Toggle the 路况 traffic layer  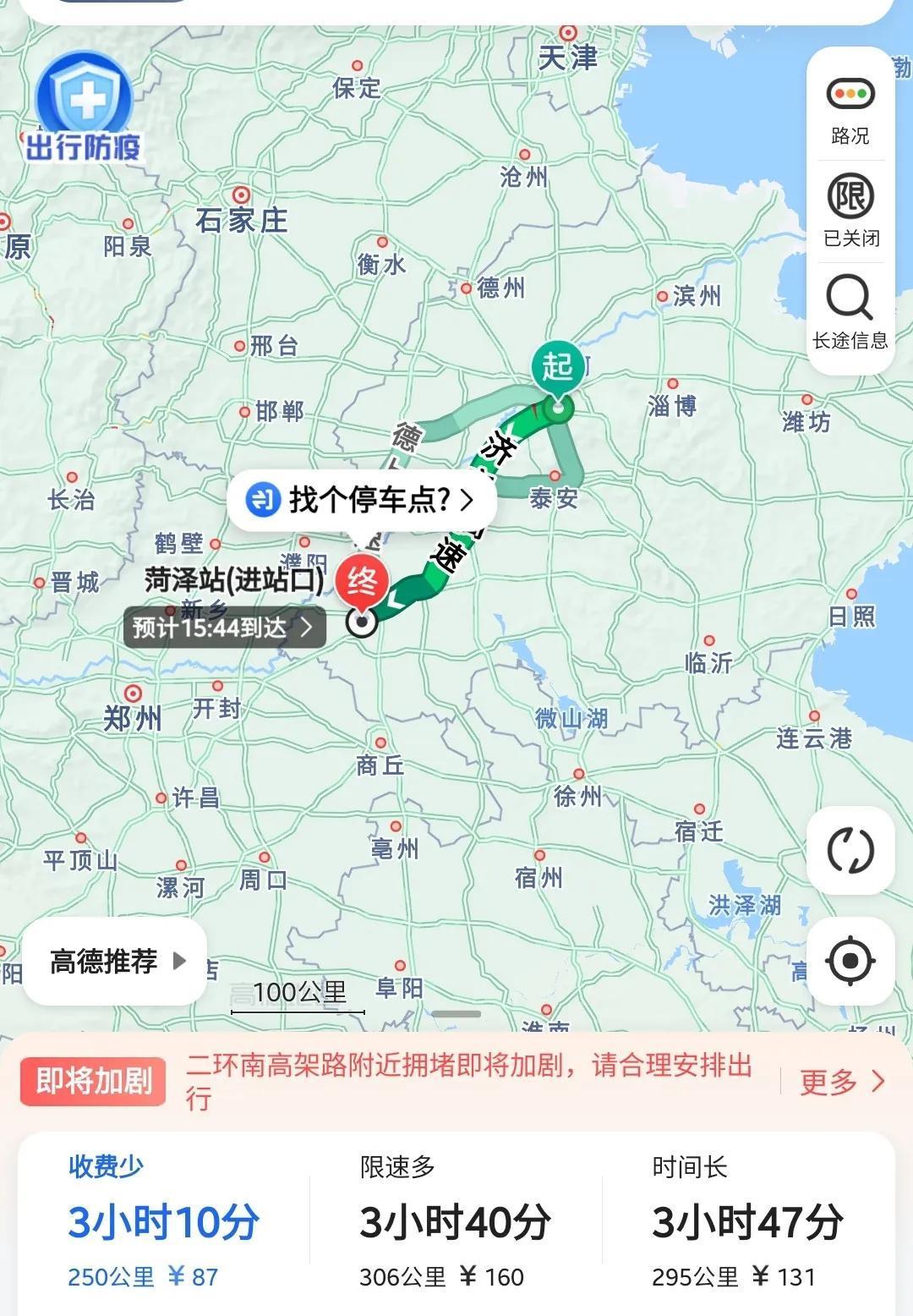click(850, 109)
